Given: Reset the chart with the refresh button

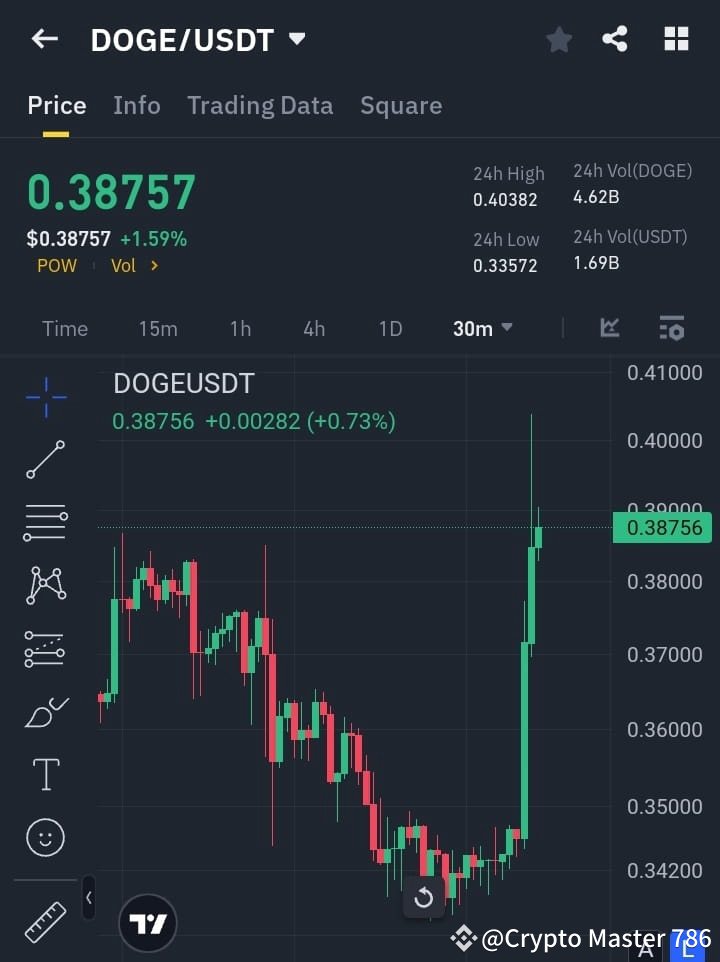Looking at the screenshot, I should coord(423,898).
